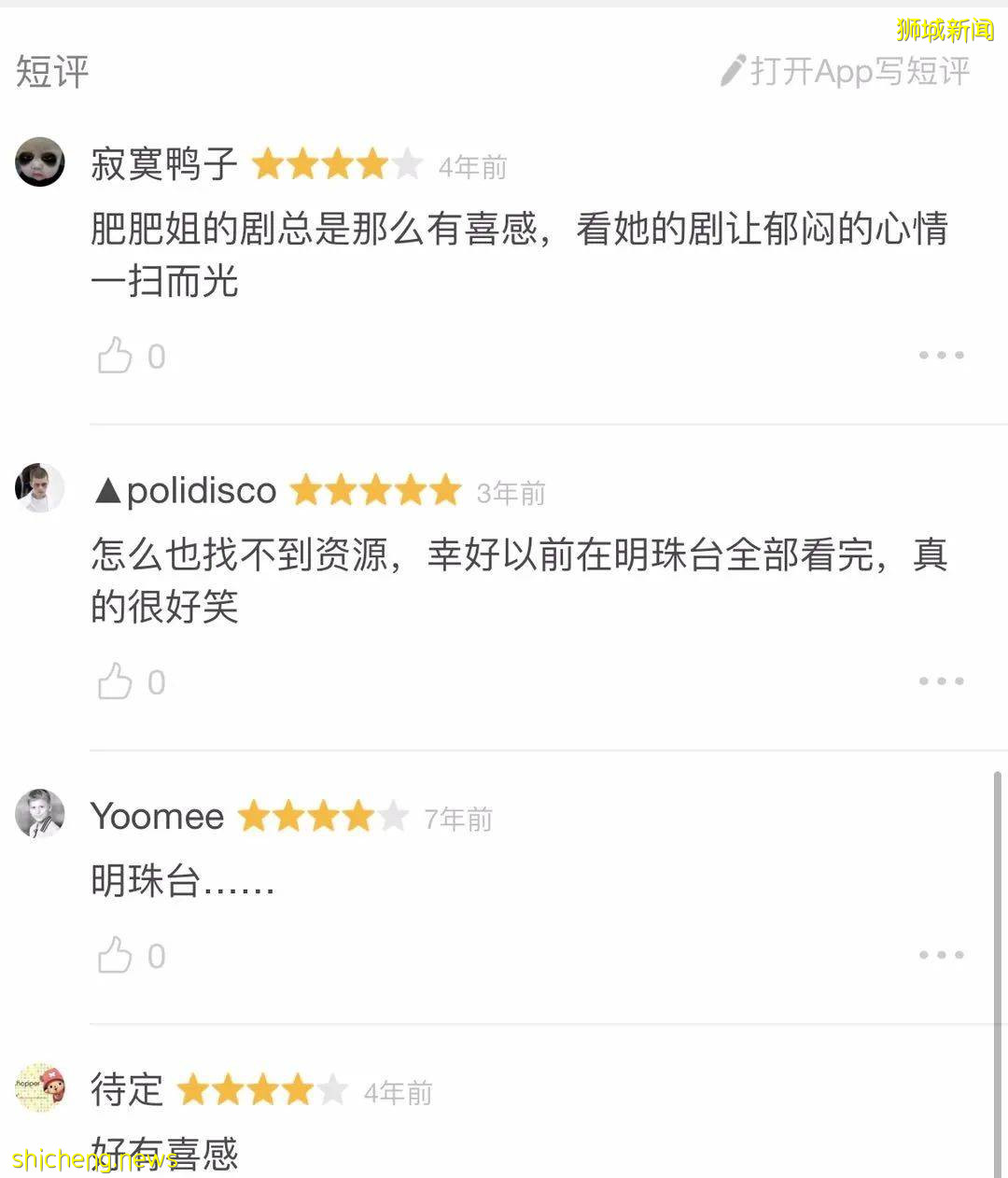The height and width of the screenshot is (1178, 1008).
Task: Open more options for polidisco's review
Action: (x=941, y=681)
